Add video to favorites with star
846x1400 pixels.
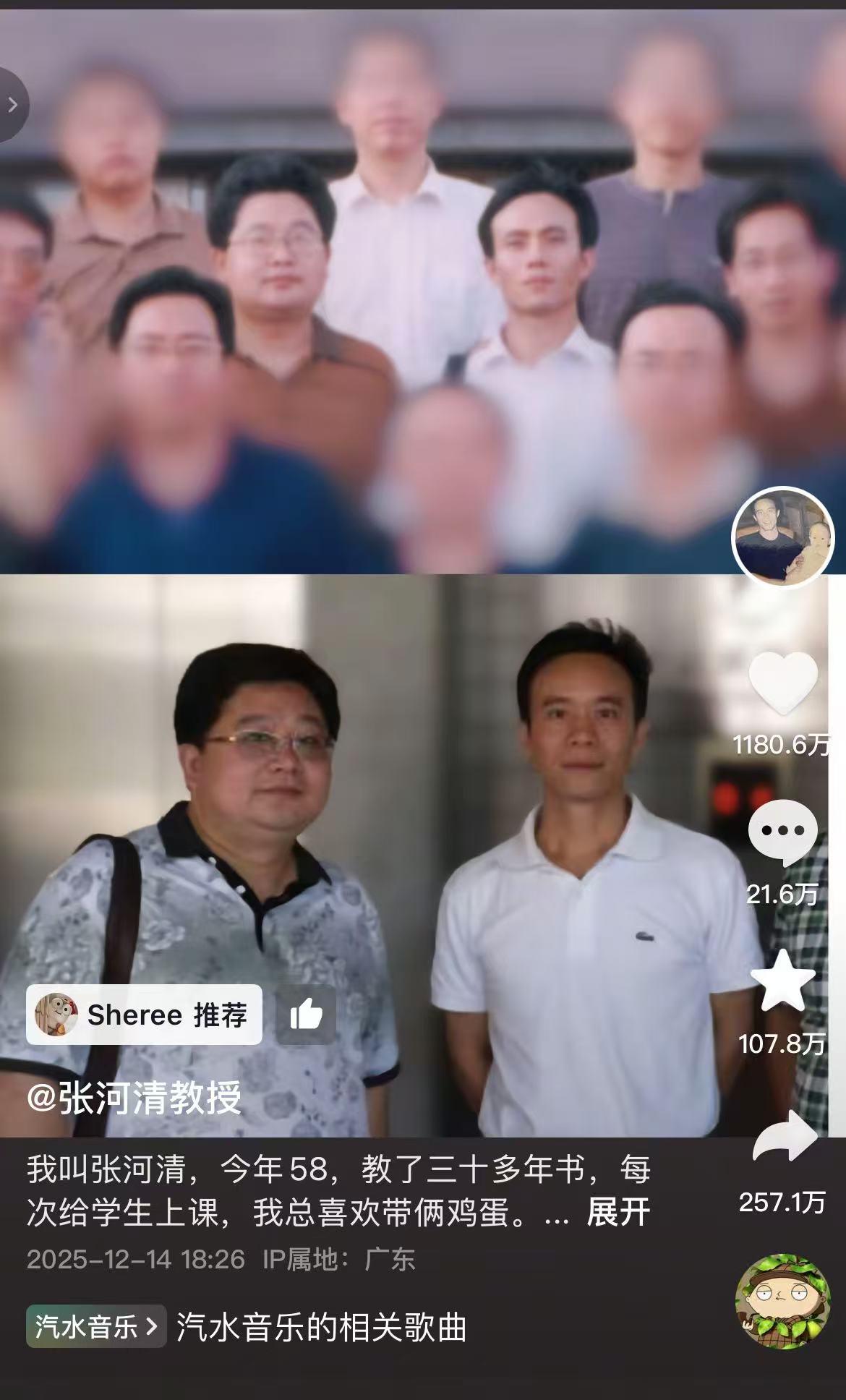(x=782, y=981)
